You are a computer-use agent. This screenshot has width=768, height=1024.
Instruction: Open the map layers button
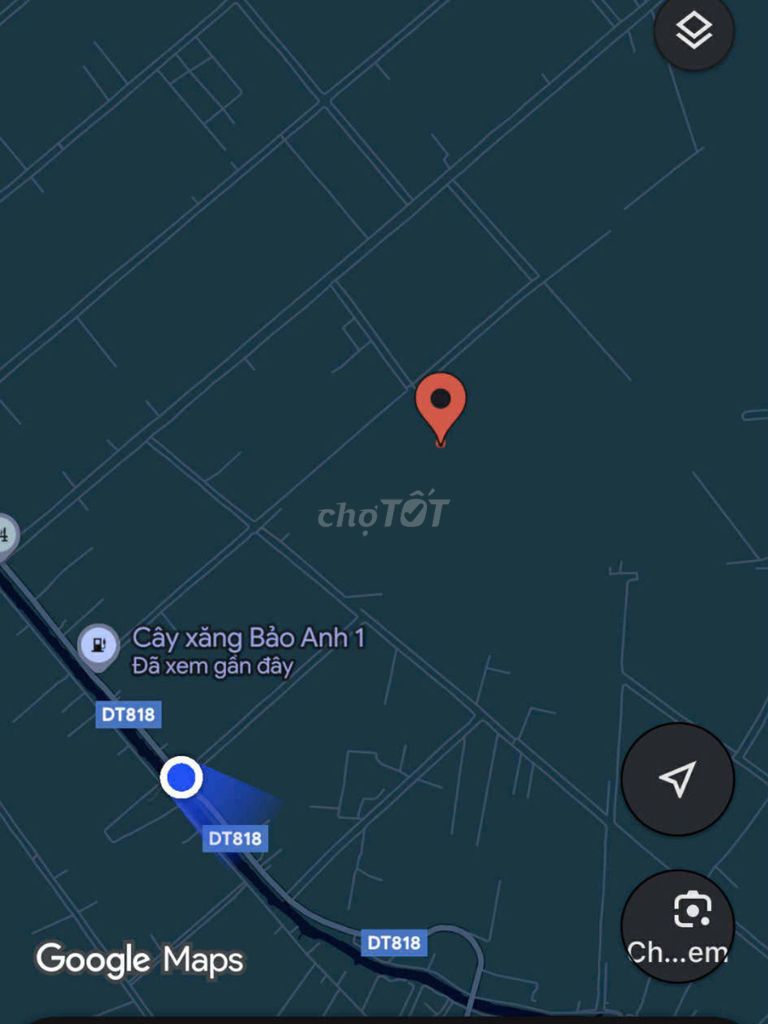(x=694, y=31)
